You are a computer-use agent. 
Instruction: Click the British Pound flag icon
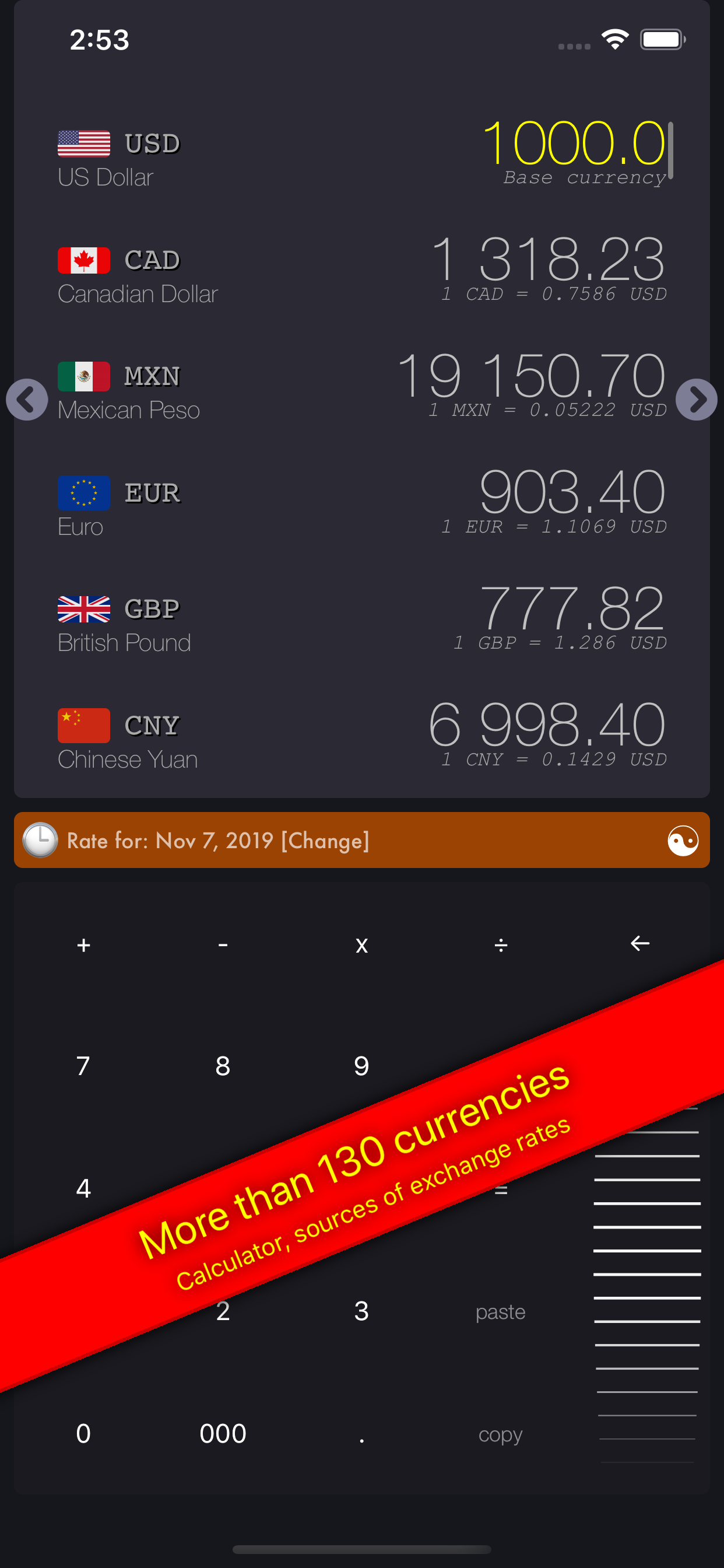83,608
